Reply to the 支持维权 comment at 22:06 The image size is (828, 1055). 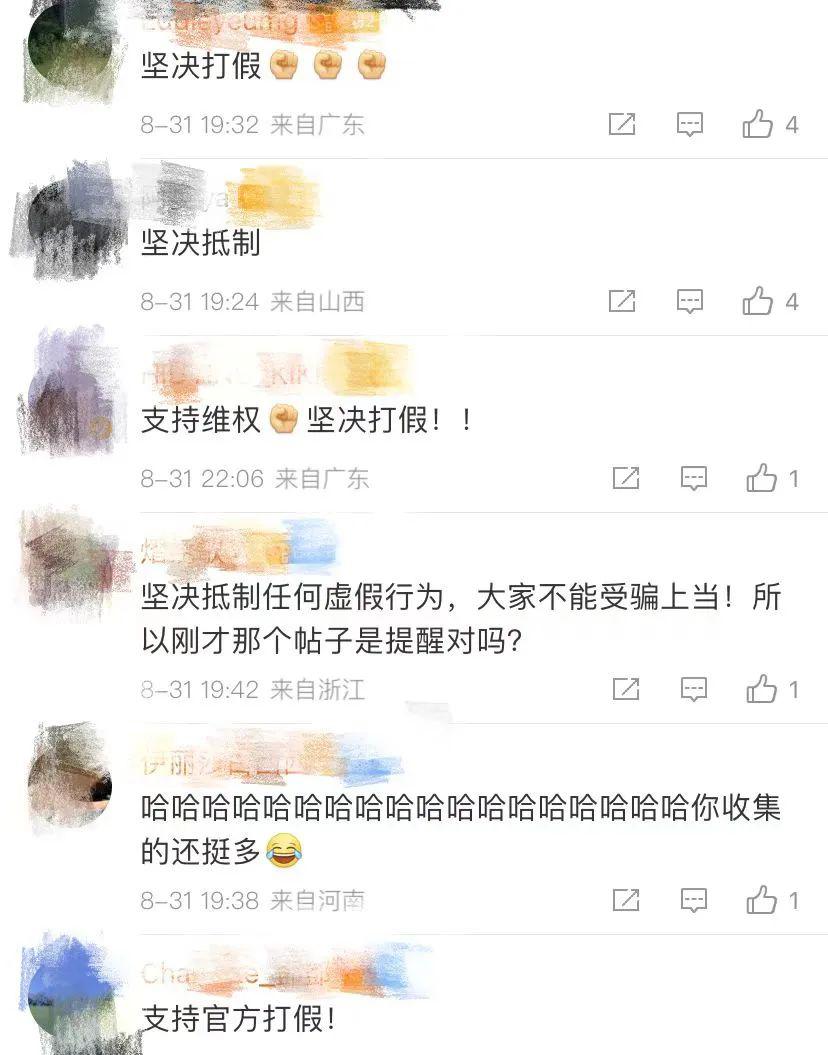(x=694, y=478)
